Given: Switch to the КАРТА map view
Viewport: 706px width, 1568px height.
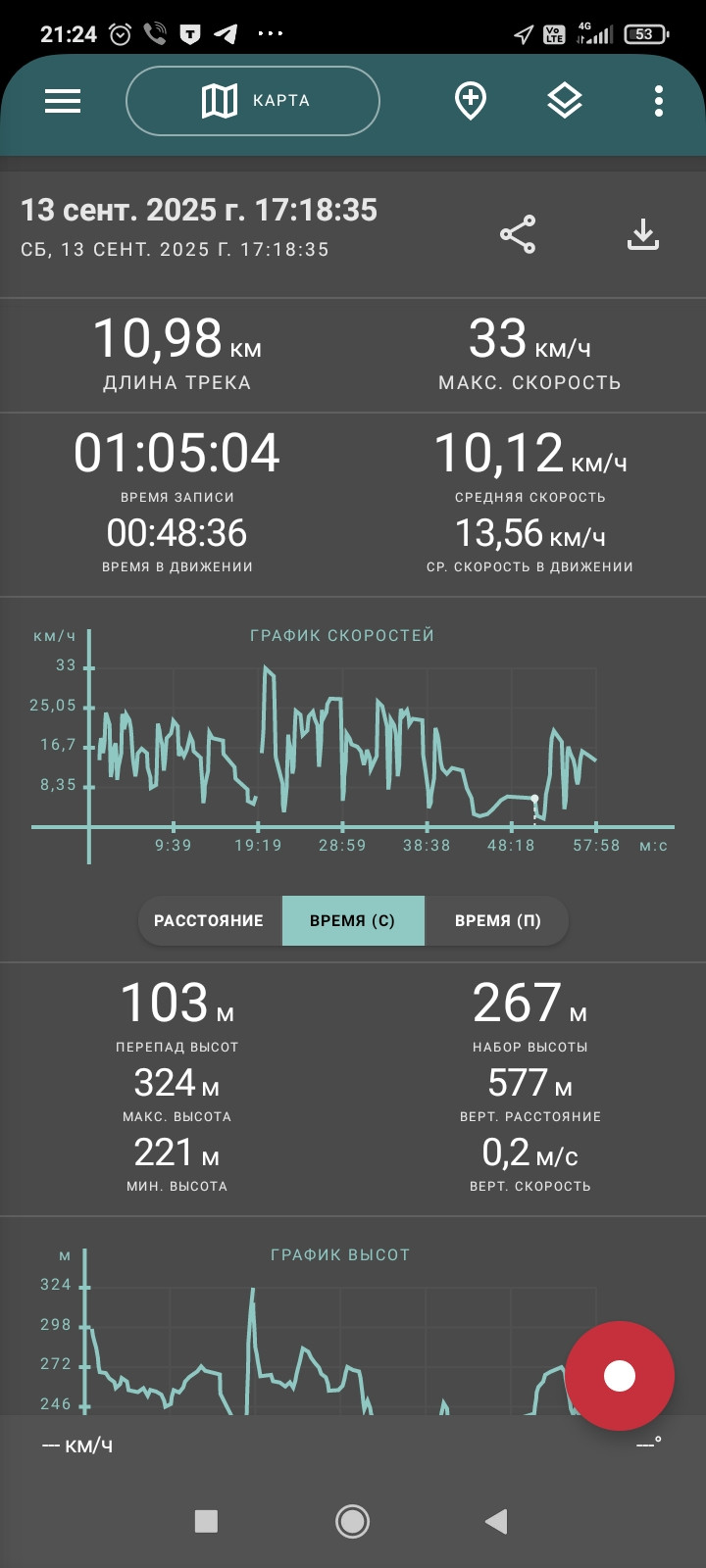Looking at the screenshot, I should point(253,101).
